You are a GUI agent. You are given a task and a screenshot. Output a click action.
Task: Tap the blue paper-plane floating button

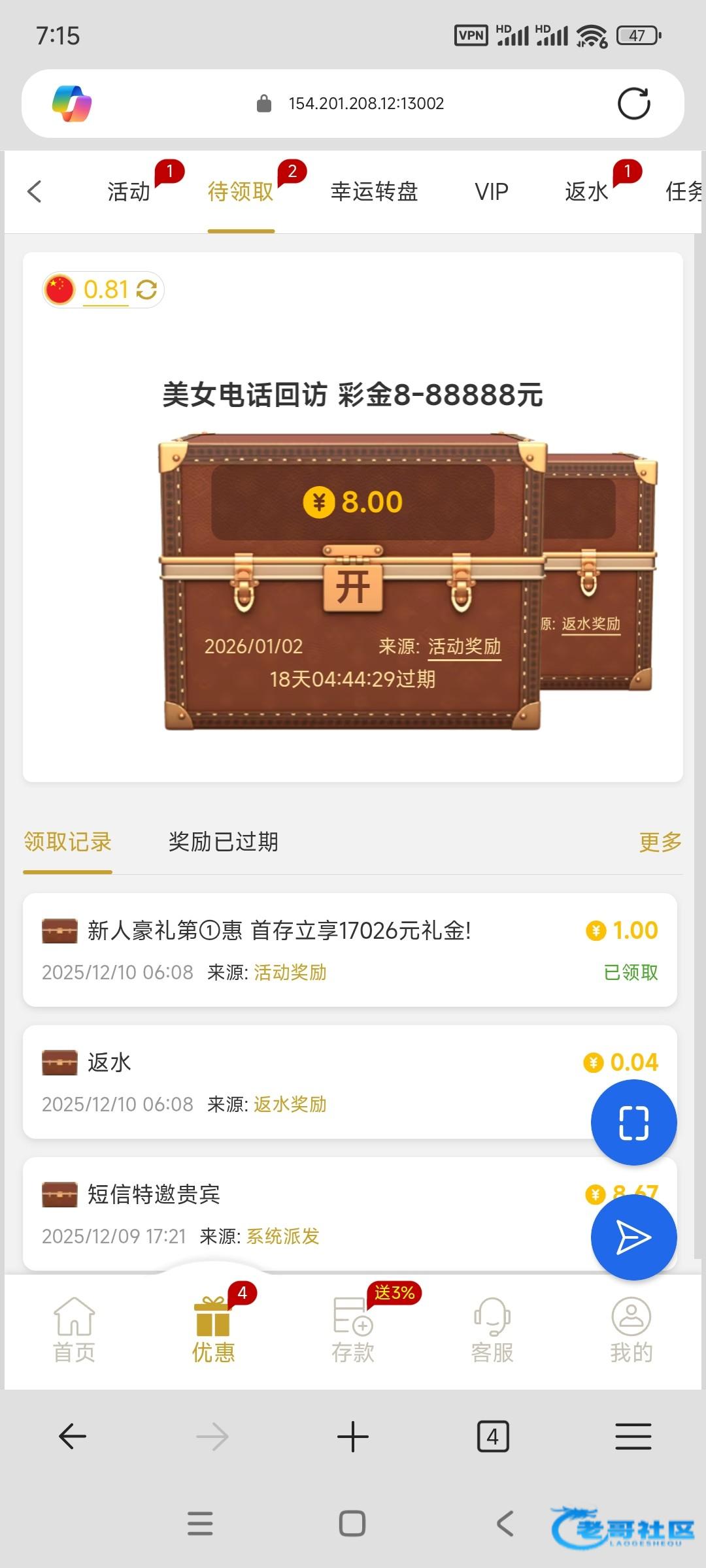(633, 1237)
